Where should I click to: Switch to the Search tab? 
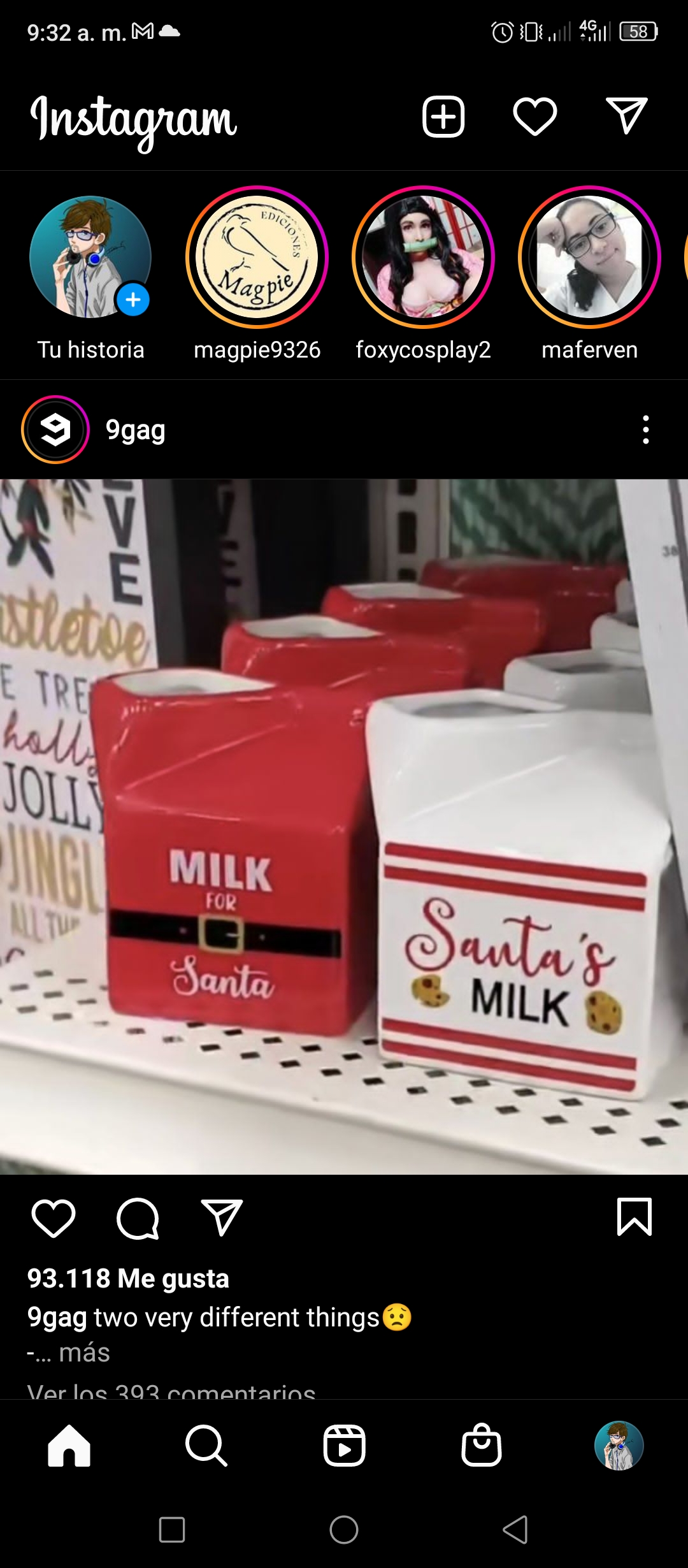coord(206,1446)
